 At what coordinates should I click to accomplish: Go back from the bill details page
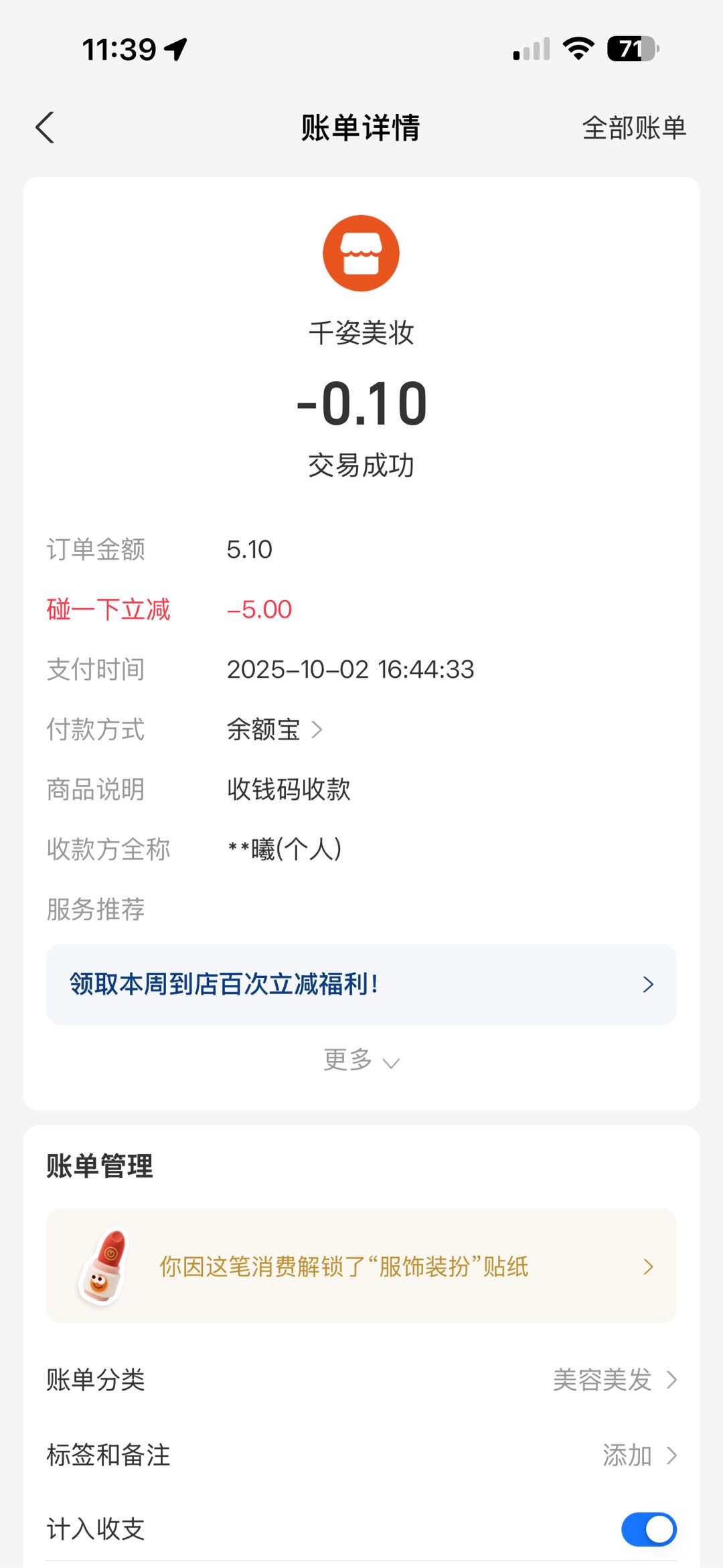pyautogui.click(x=45, y=127)
